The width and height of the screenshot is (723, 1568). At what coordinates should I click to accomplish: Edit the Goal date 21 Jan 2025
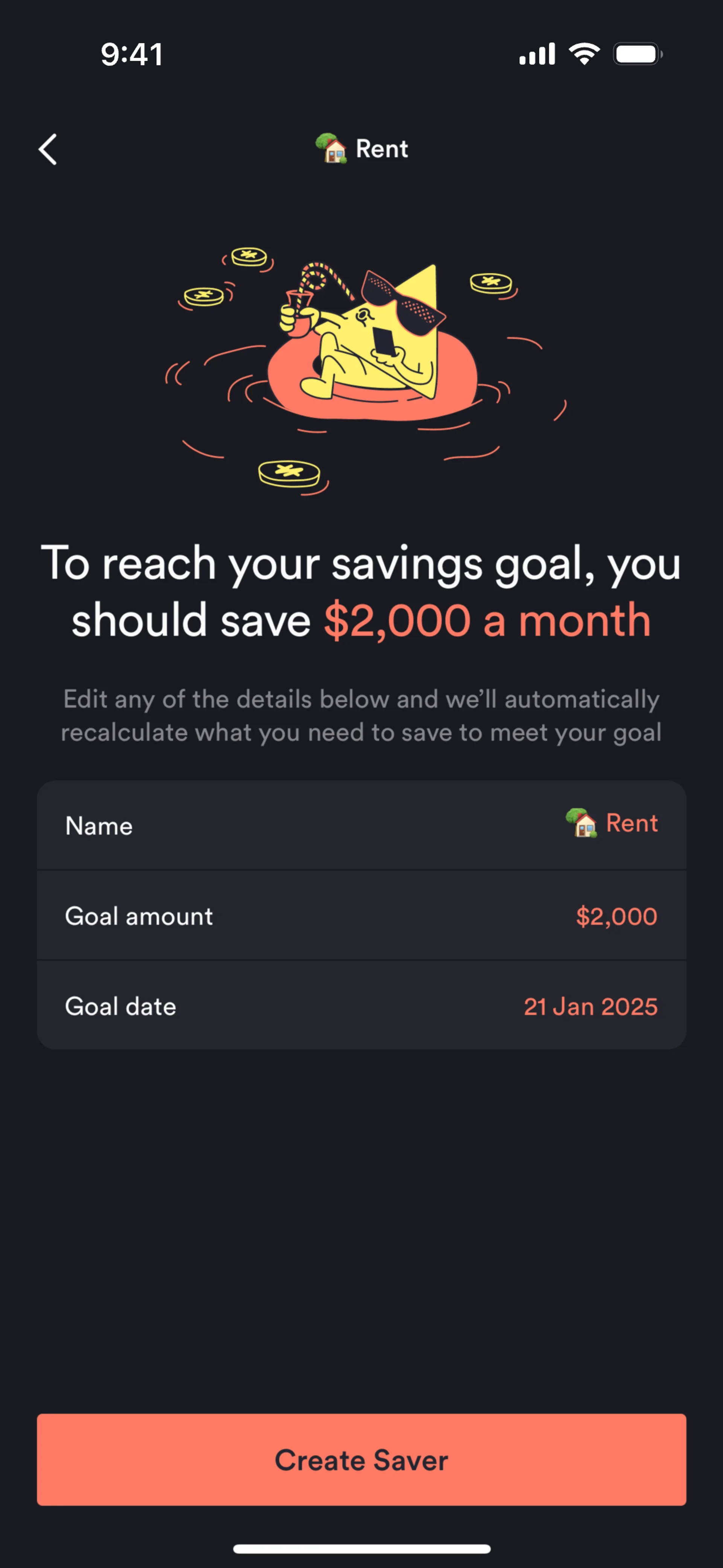coord(361,1006)
